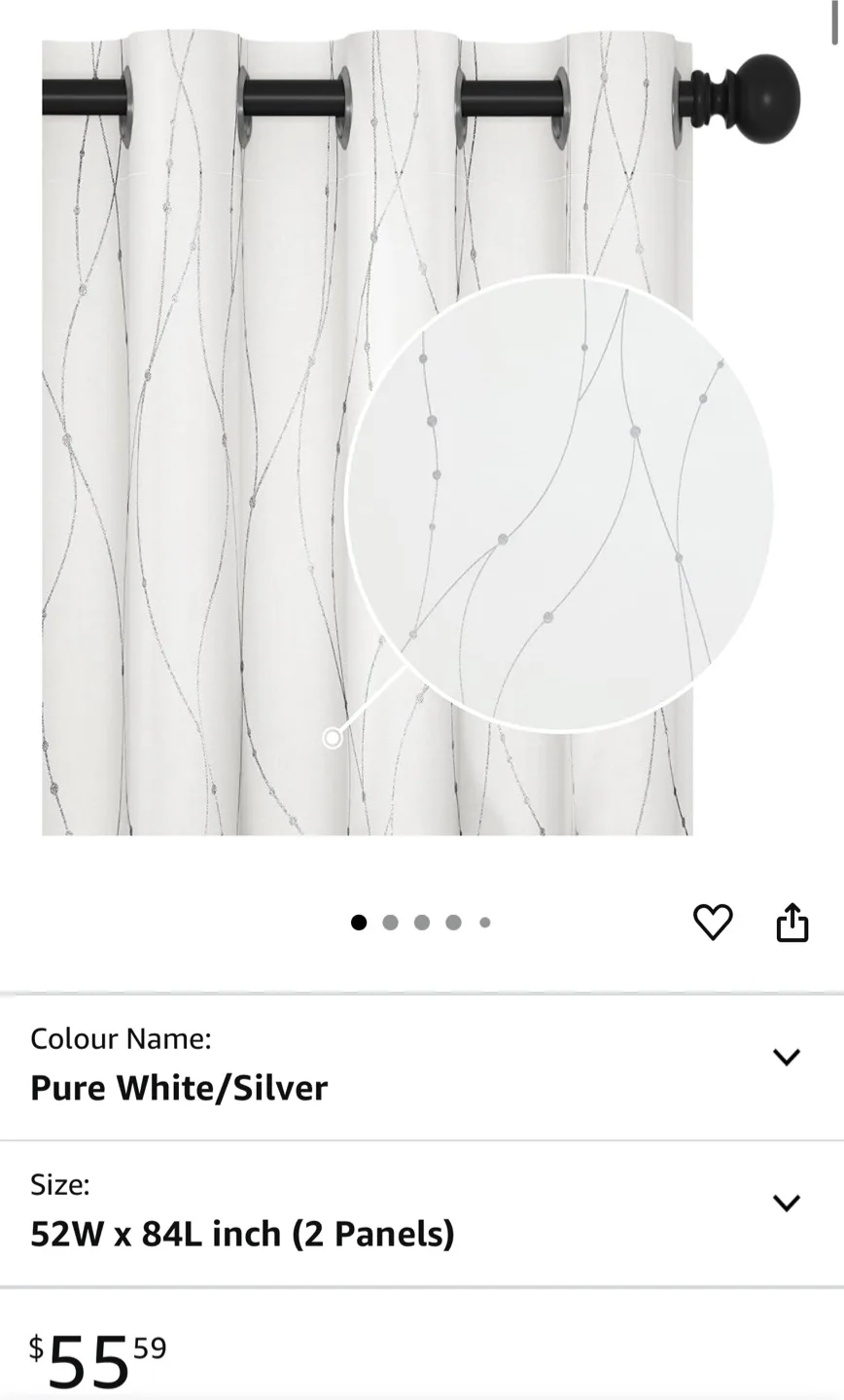Add curtain to wish list heart
This screenshot has height=1400, width=844.
pos(712,922)
